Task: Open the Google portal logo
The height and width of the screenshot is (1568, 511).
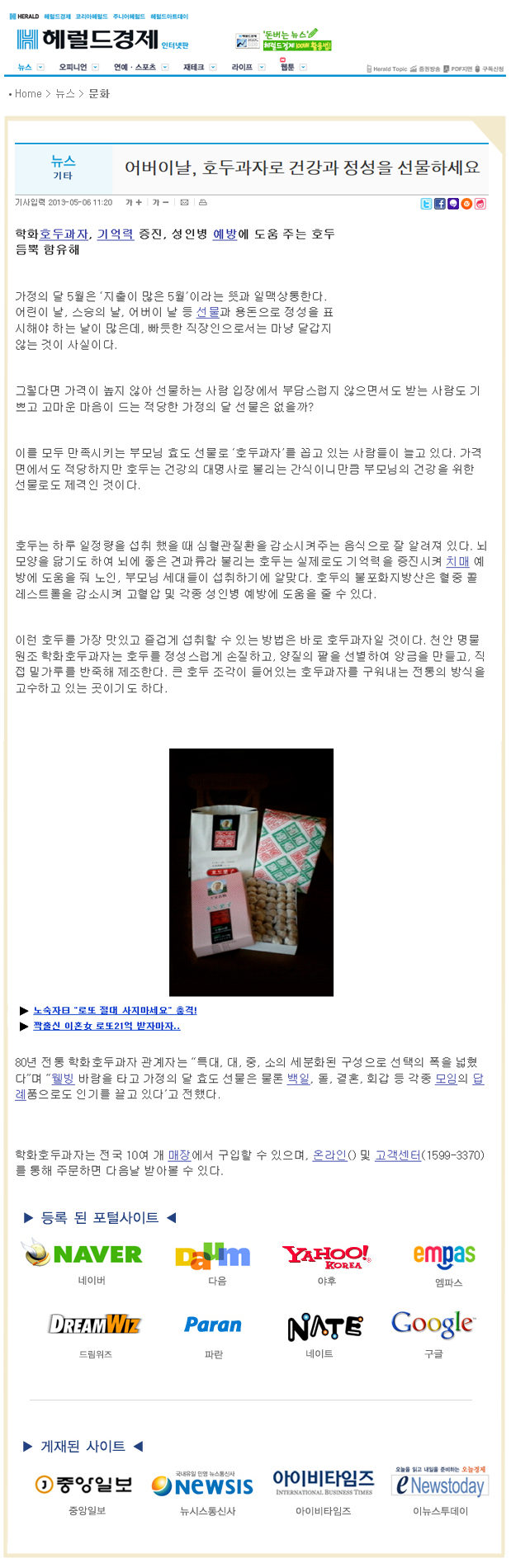Action: pos(433,1324)
